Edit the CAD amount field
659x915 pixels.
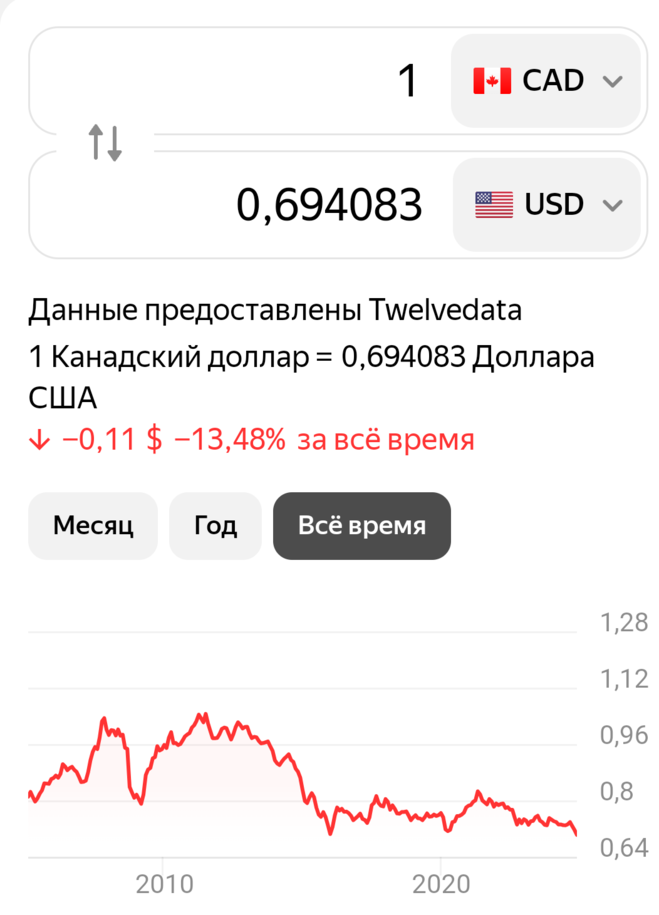(x=240, y=81)
